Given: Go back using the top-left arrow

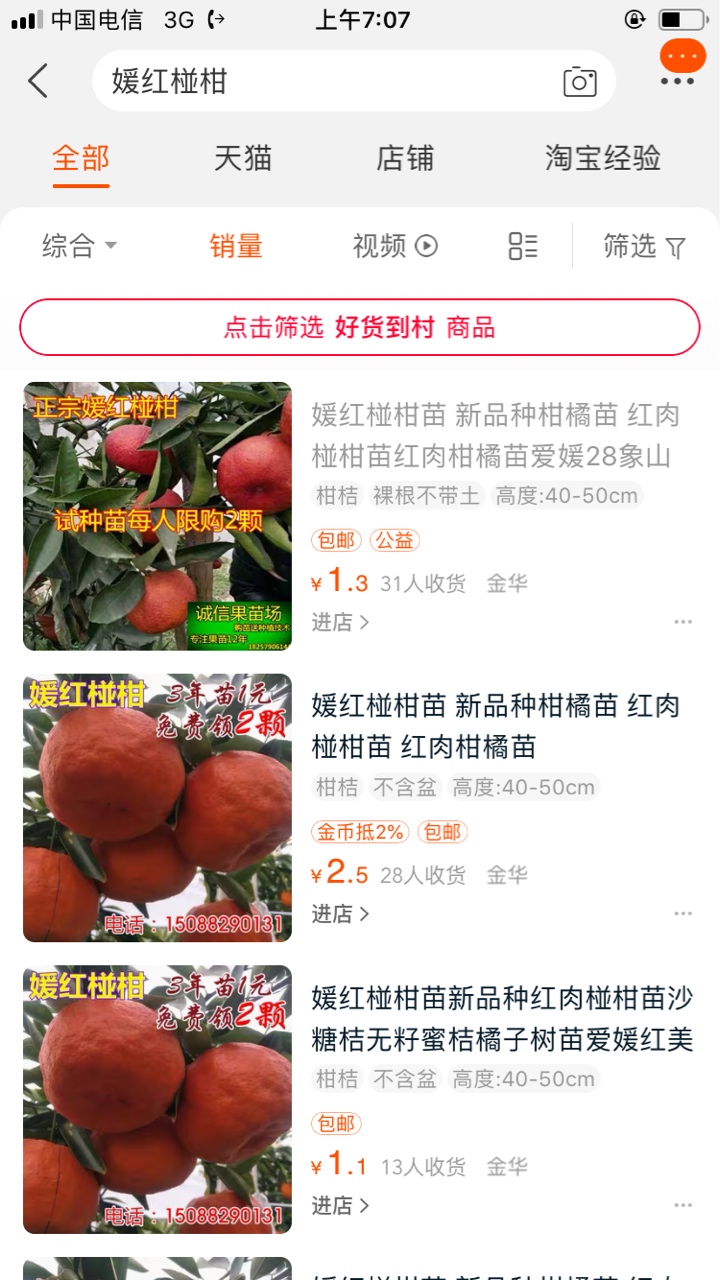Looking at the screenshot, I should click(x=38, y=81).
